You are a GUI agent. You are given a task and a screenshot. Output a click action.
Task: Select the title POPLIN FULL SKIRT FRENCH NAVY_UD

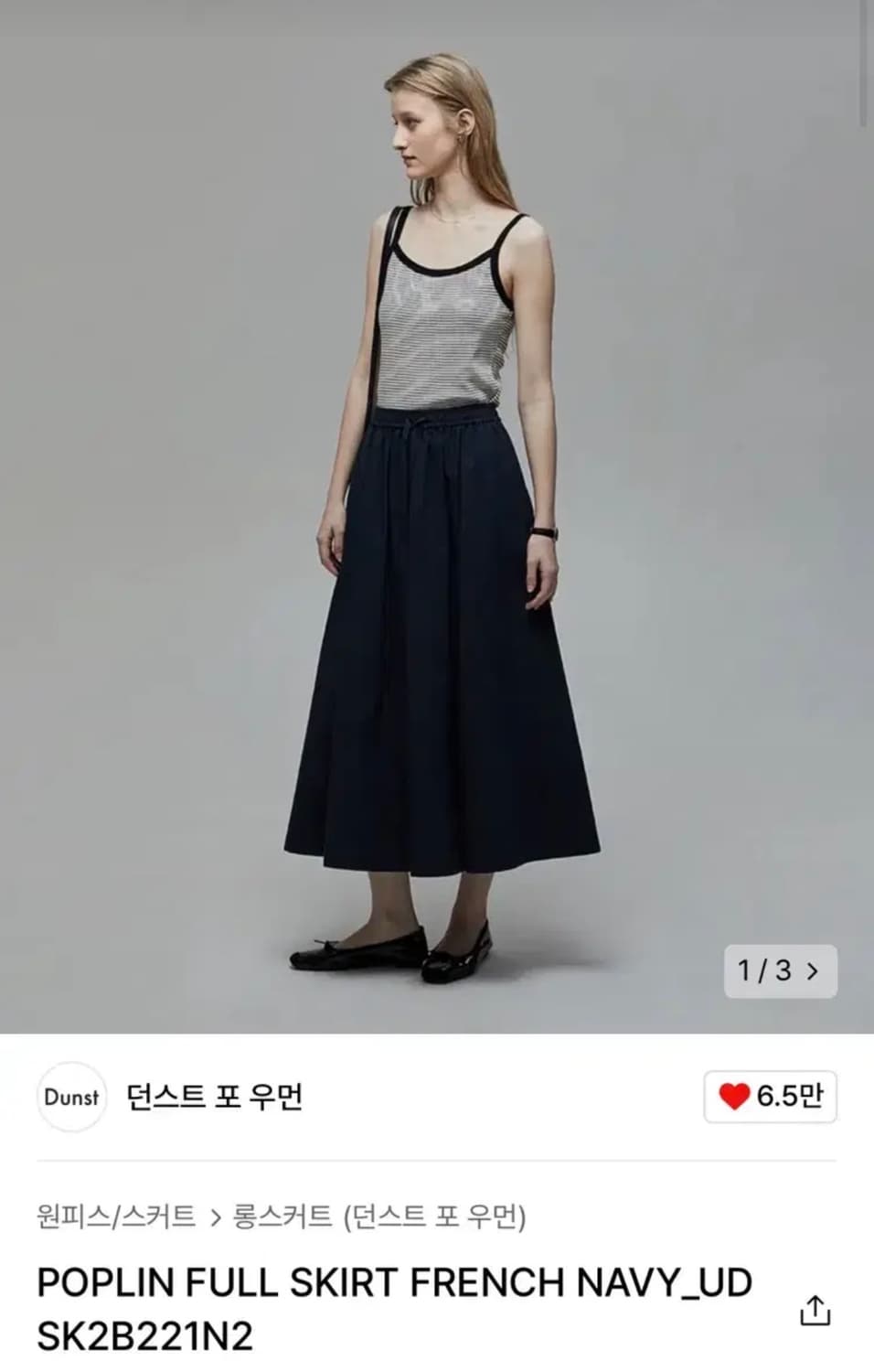click(x=393, y=1285)
